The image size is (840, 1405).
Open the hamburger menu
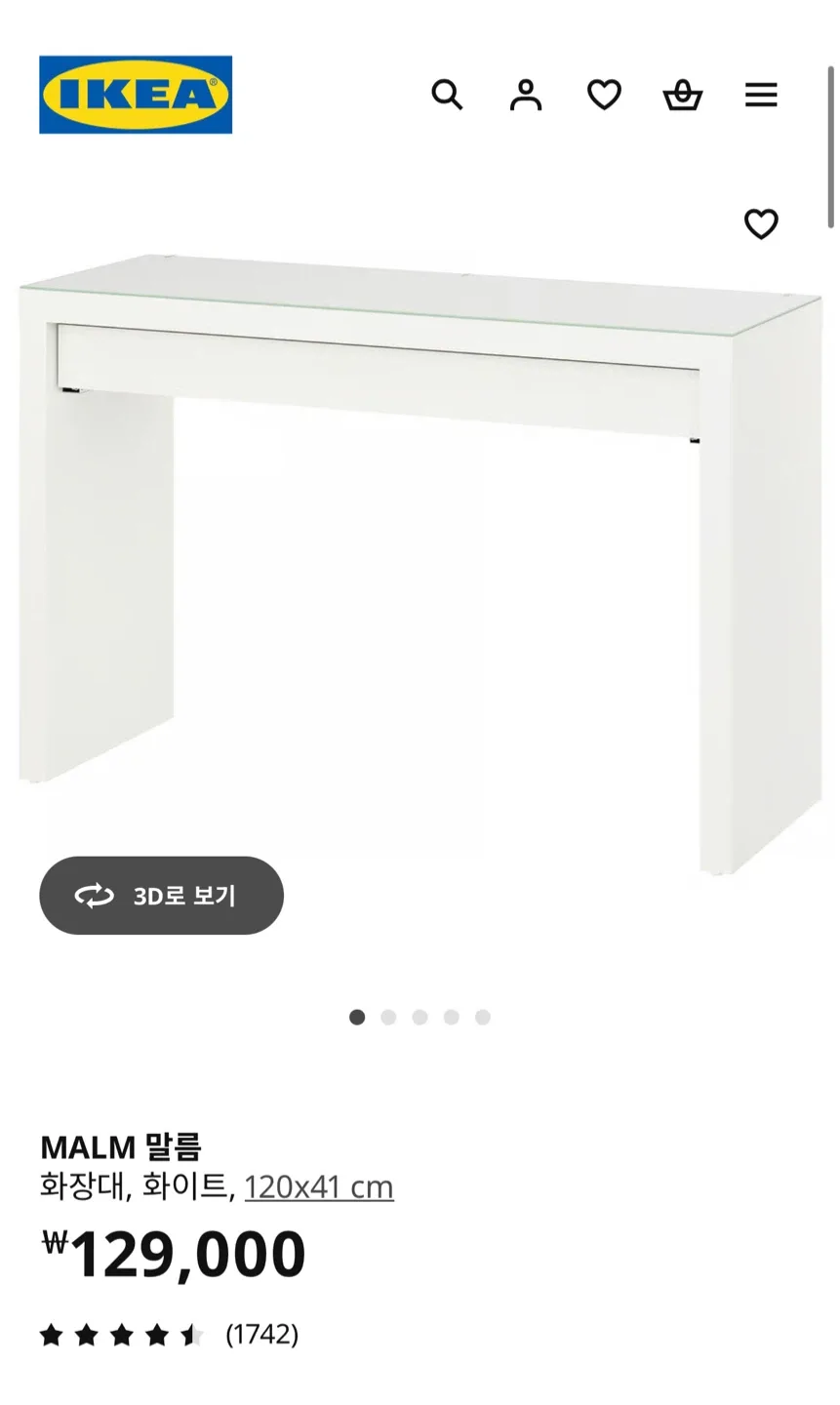point(761,95)
